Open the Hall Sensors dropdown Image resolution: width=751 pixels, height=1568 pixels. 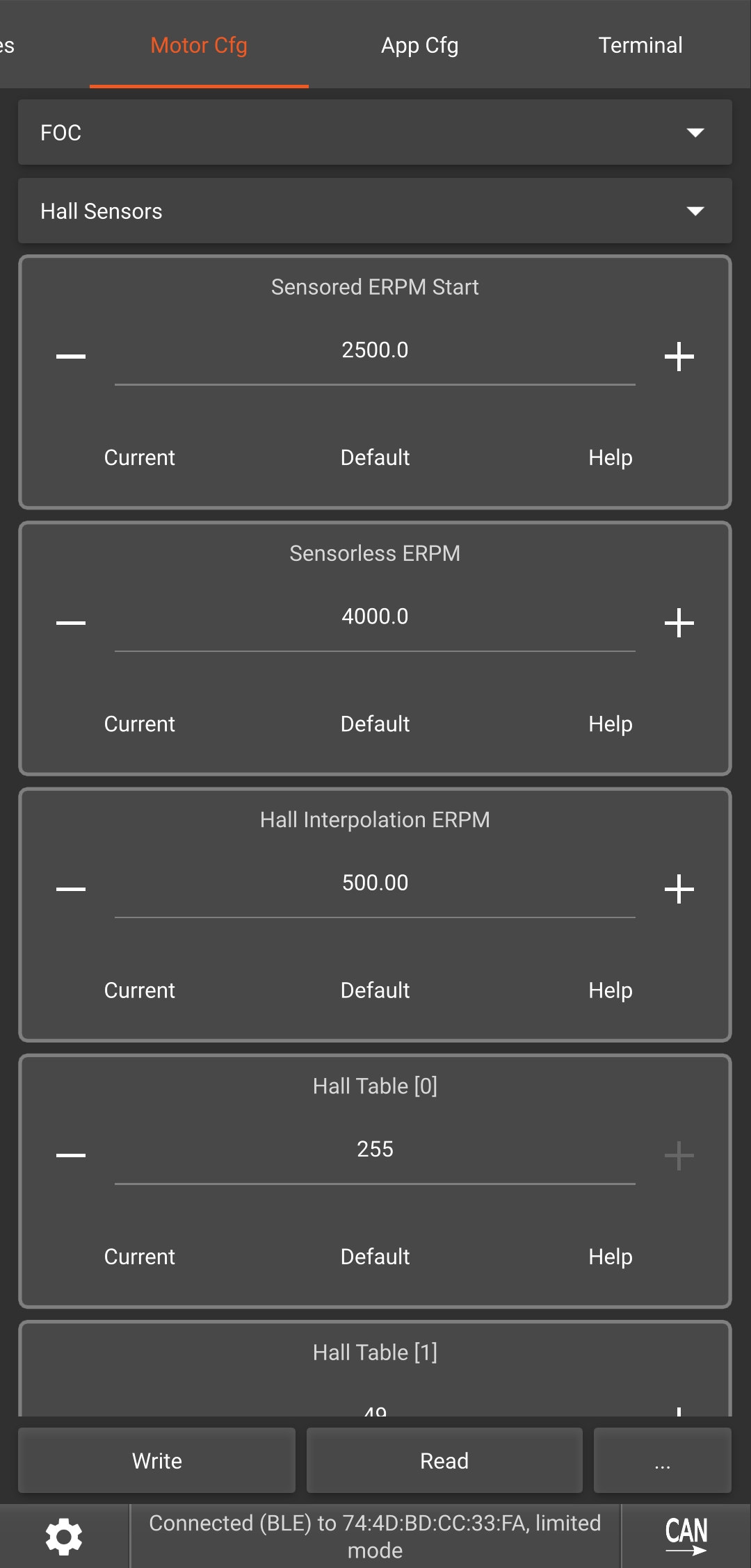tap(375, 211)
